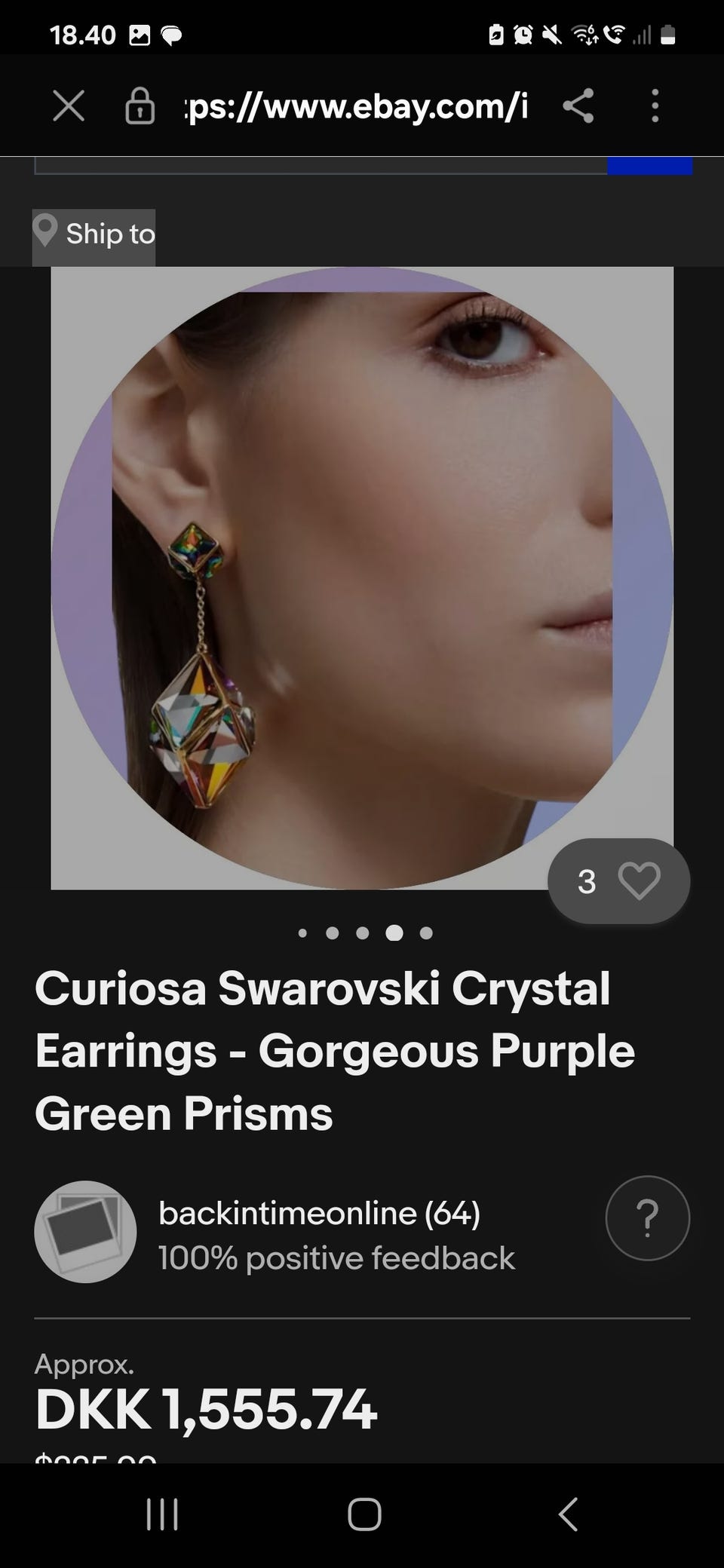Close the browser tab with X
The width and height of the screenshot is (724, 1568).
[69, 106]
